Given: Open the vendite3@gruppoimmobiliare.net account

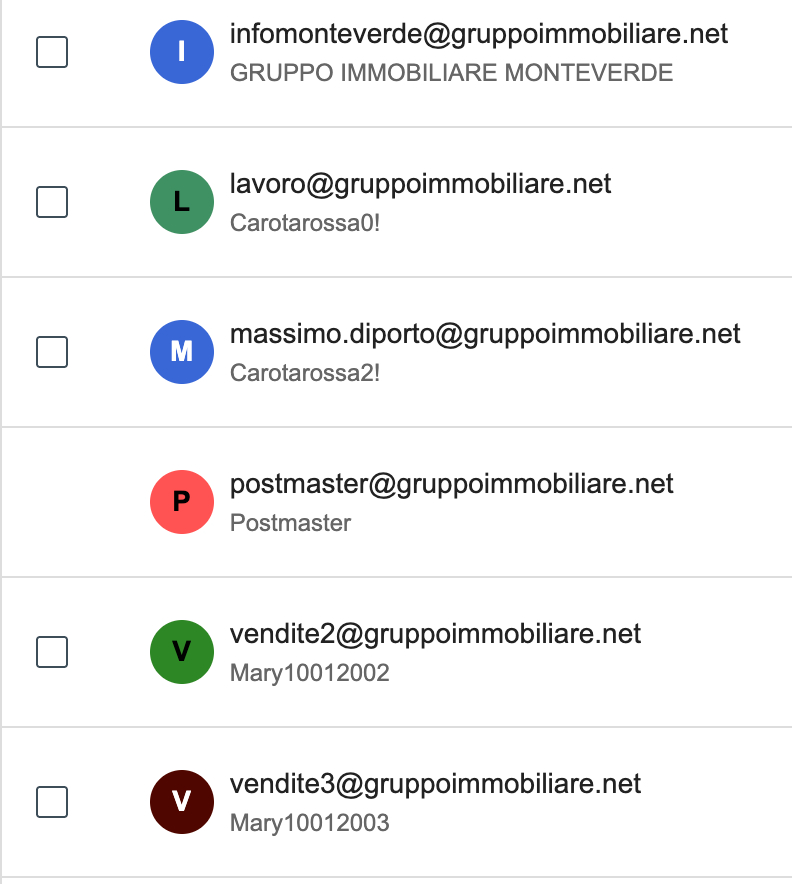Looking at the screenshot, I should (435, 785).
